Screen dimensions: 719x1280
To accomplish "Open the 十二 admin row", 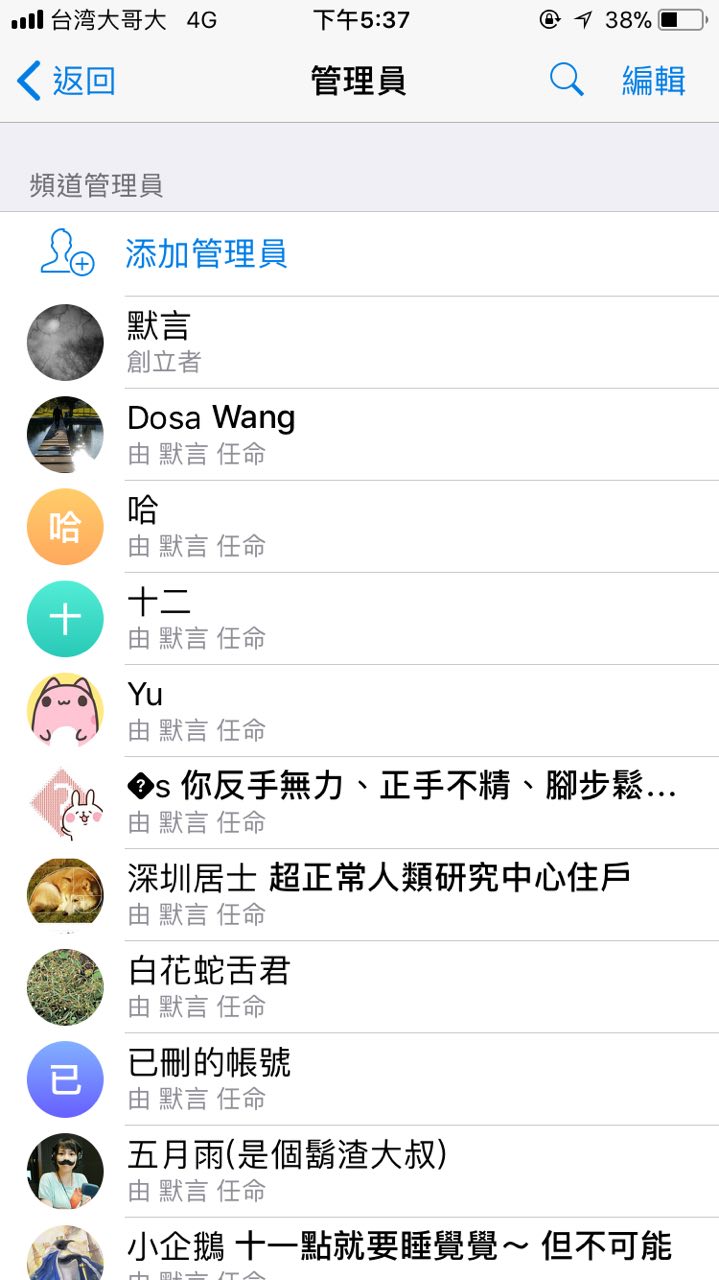I will 360,619.
